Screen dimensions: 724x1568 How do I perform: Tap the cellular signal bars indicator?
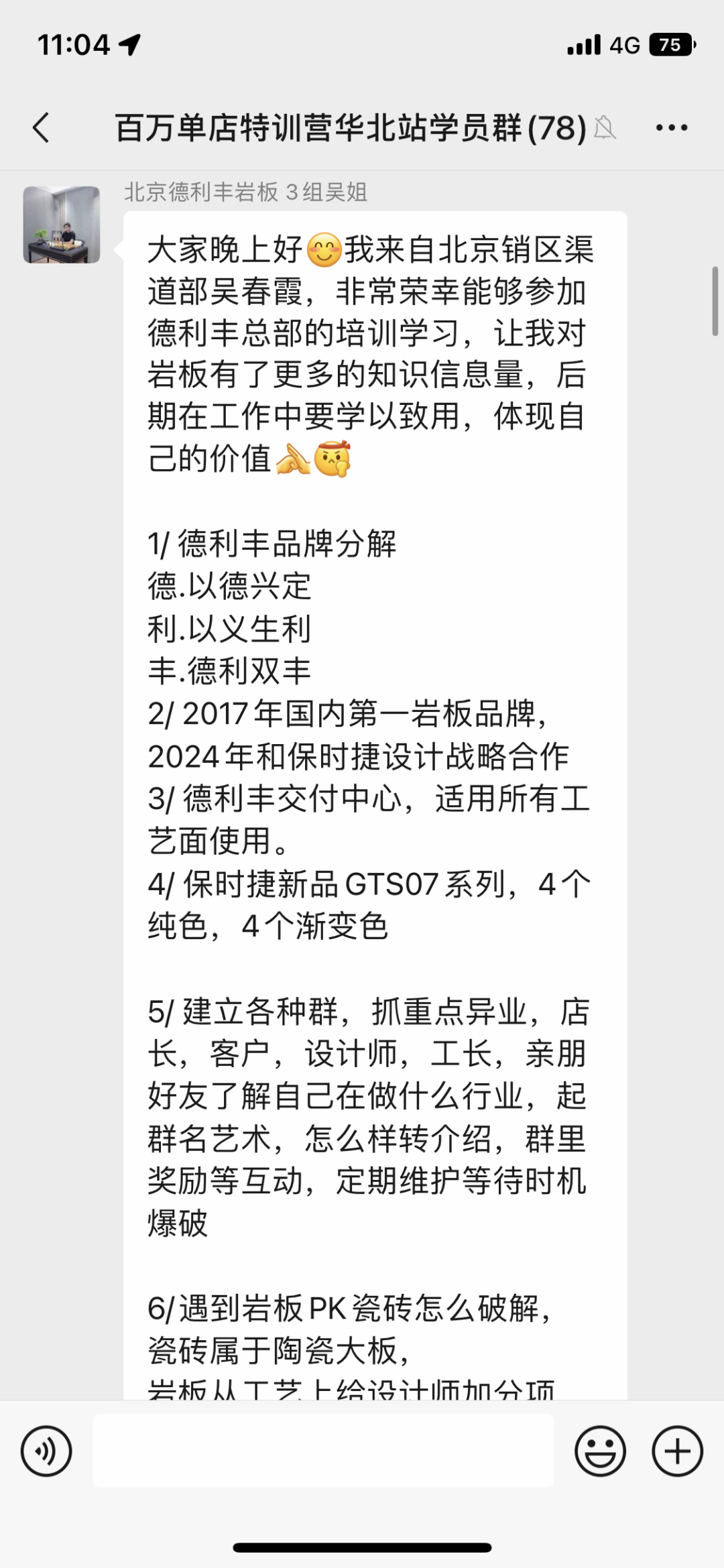click(x=583, y=44)
